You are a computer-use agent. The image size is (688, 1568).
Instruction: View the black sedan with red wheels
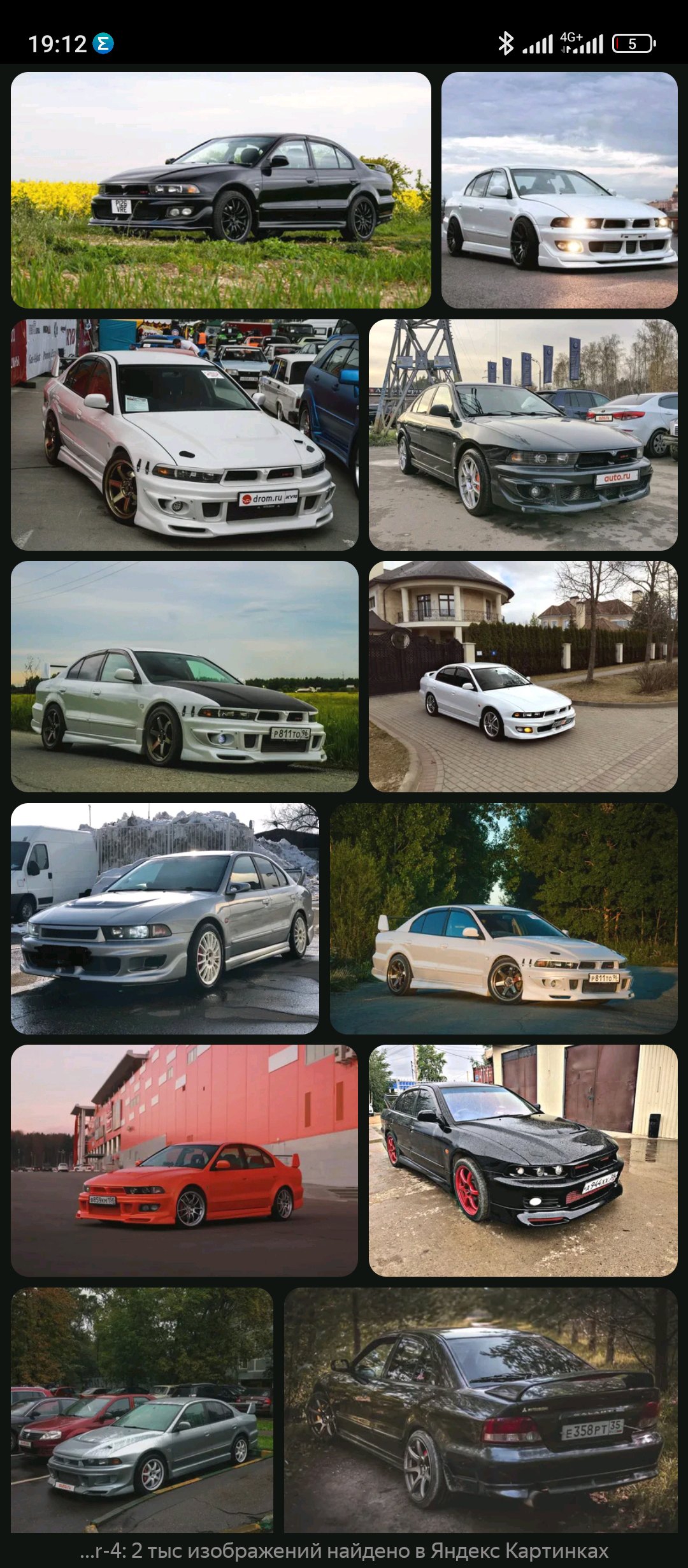522,1160
